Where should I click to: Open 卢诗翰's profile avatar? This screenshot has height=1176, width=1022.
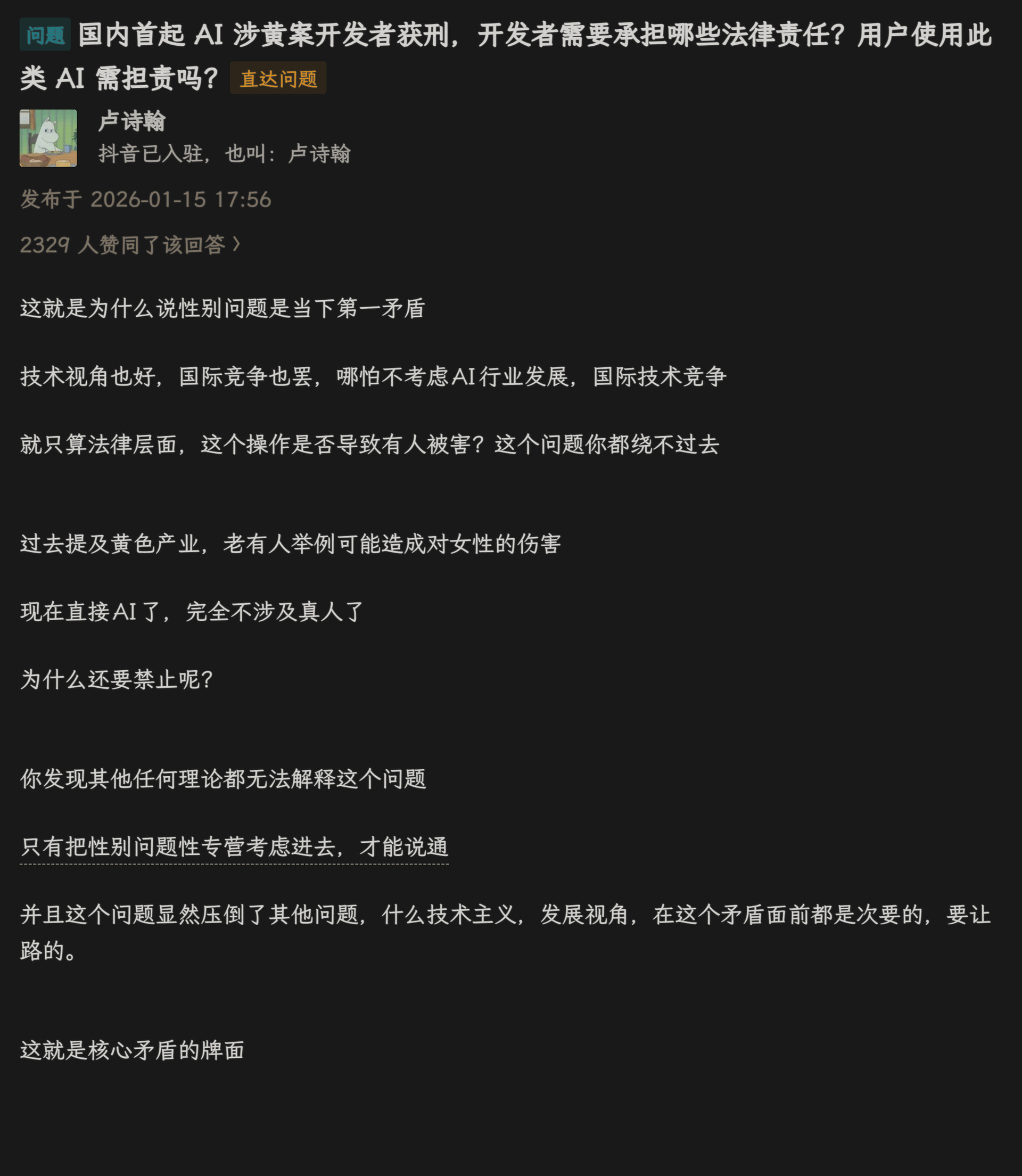(x=48, y=138)
